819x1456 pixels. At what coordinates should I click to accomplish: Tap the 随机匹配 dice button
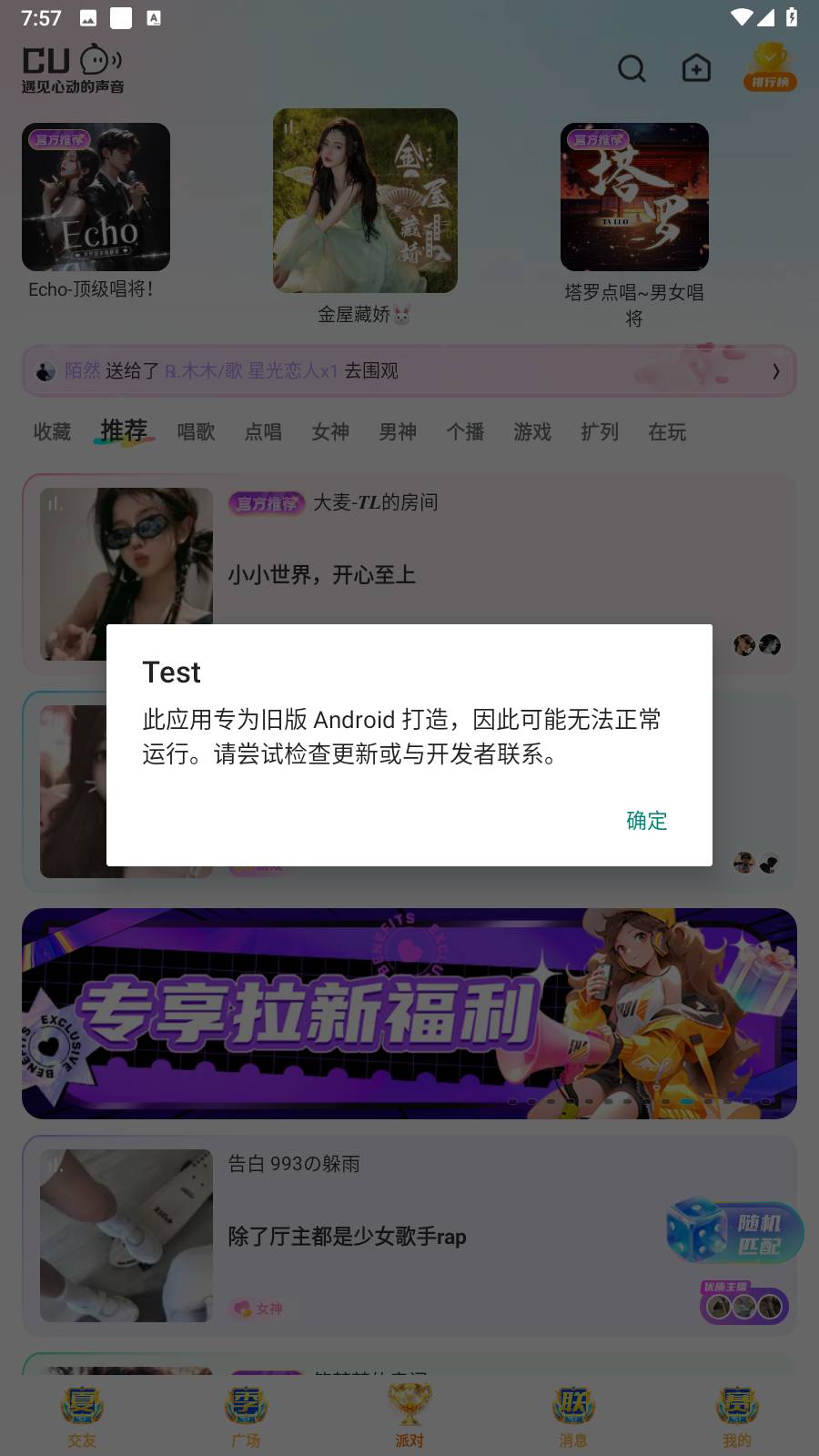pos(735,1233)
